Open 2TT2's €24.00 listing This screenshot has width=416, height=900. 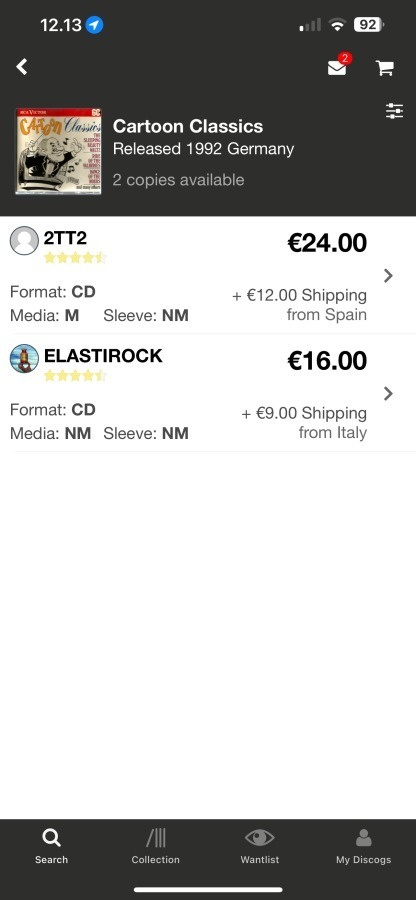(208, 276)
